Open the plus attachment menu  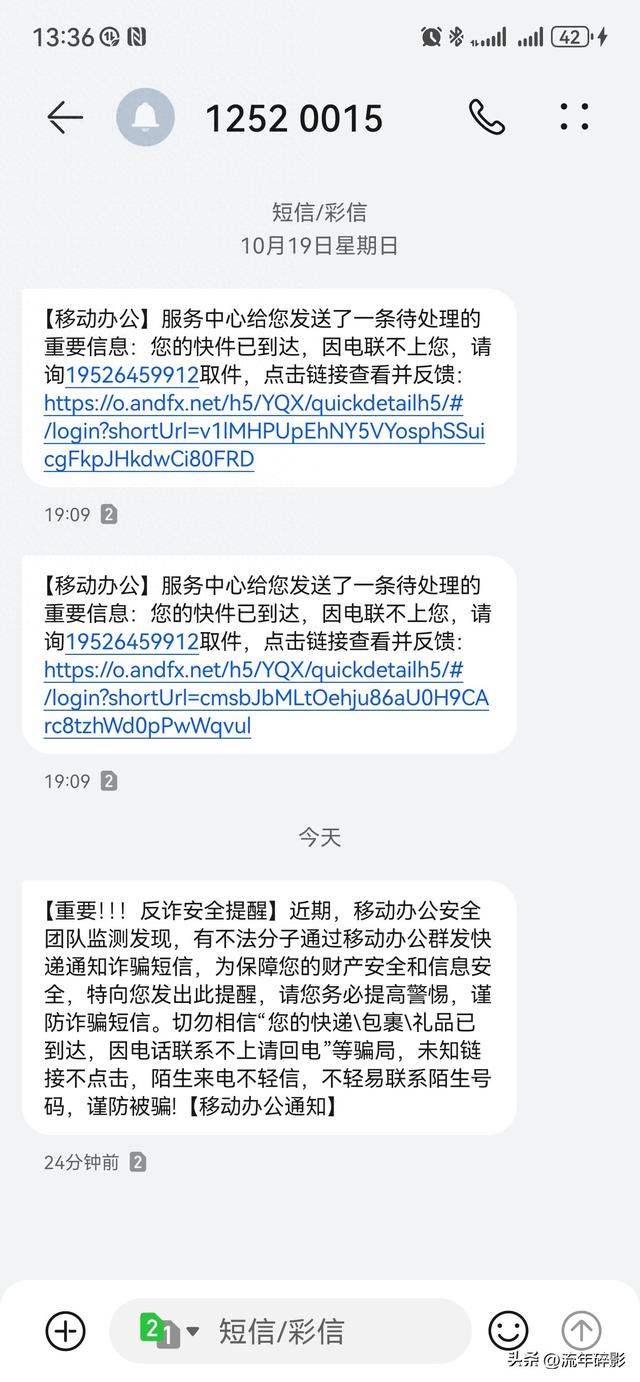click(66, 1330)
